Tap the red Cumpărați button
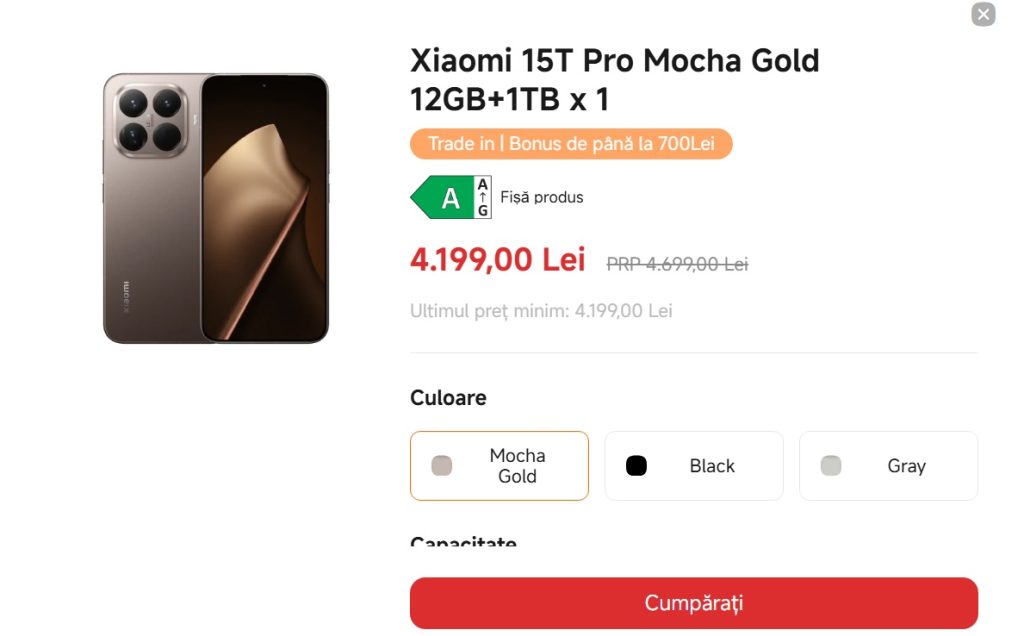1024x636 pixels. [x=693, y=603]
